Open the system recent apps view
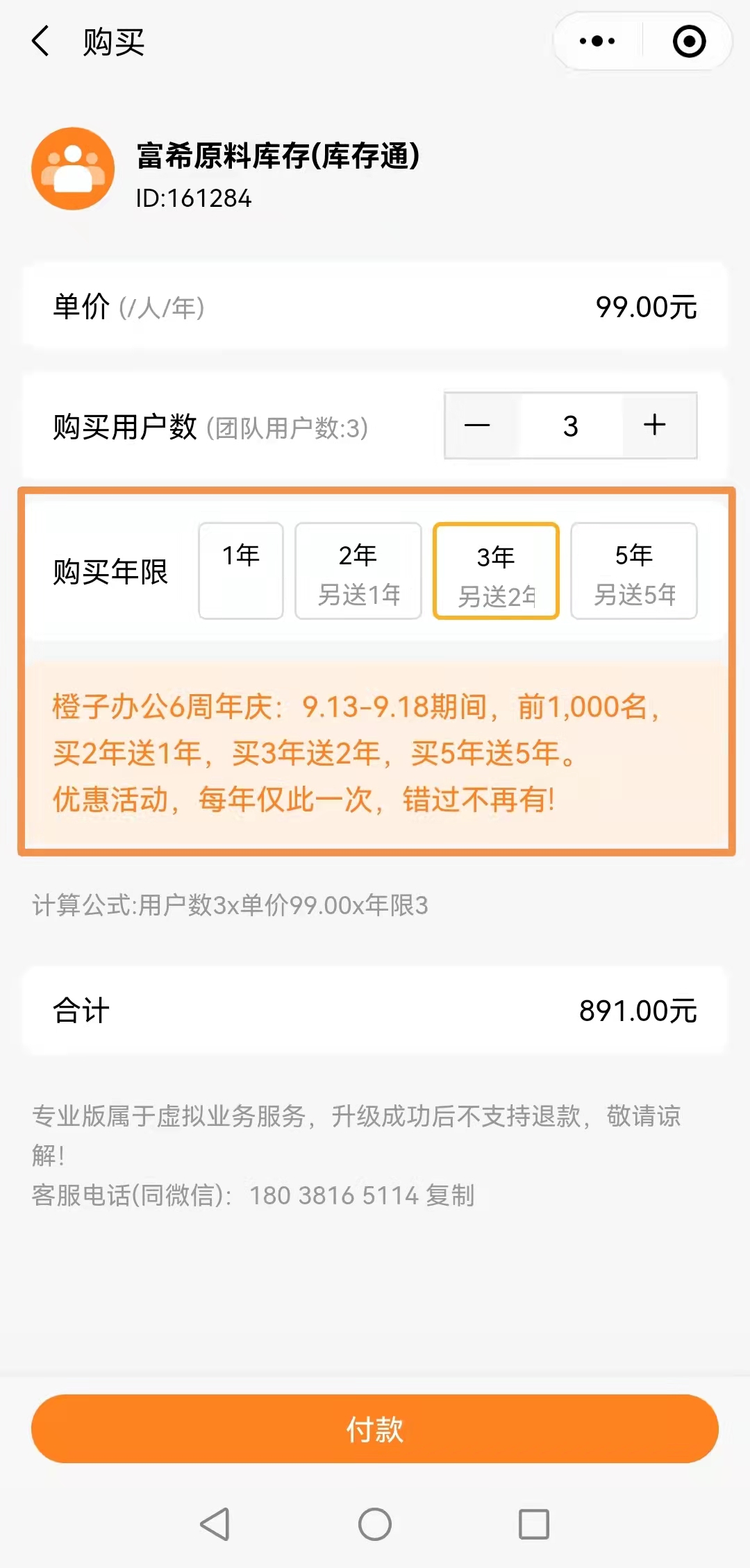750x1568 pixels. [x=533, y=1524]
